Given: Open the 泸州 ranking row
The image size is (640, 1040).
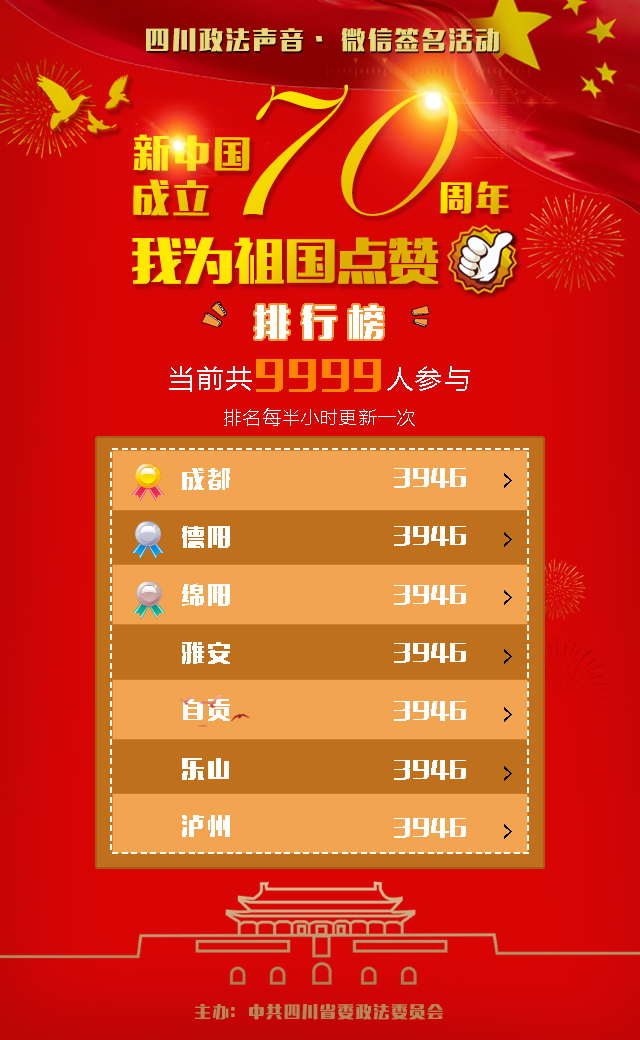Looking at the screenshot, I should [320, 828].
